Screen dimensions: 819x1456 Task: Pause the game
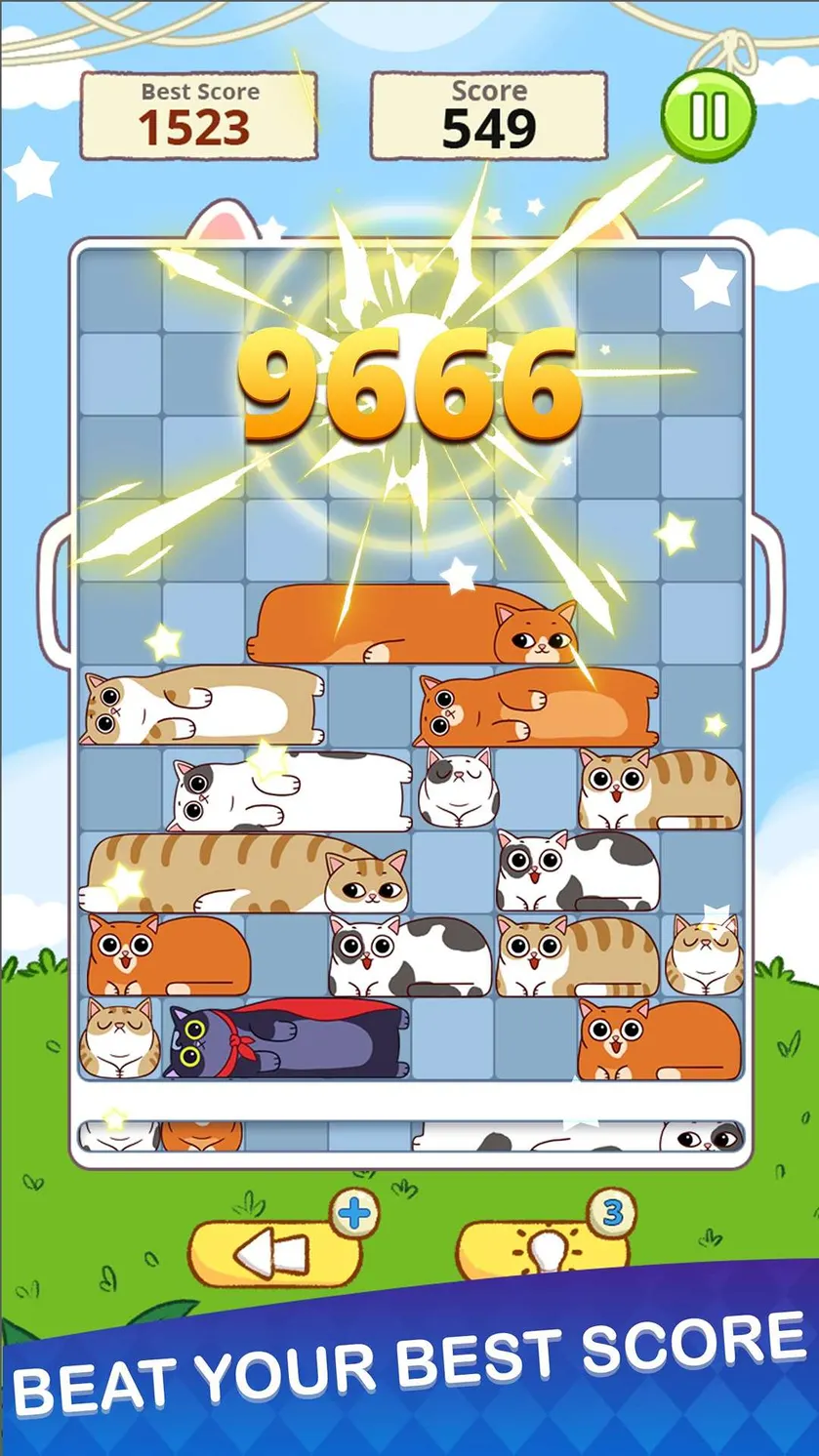click(709, 116)
